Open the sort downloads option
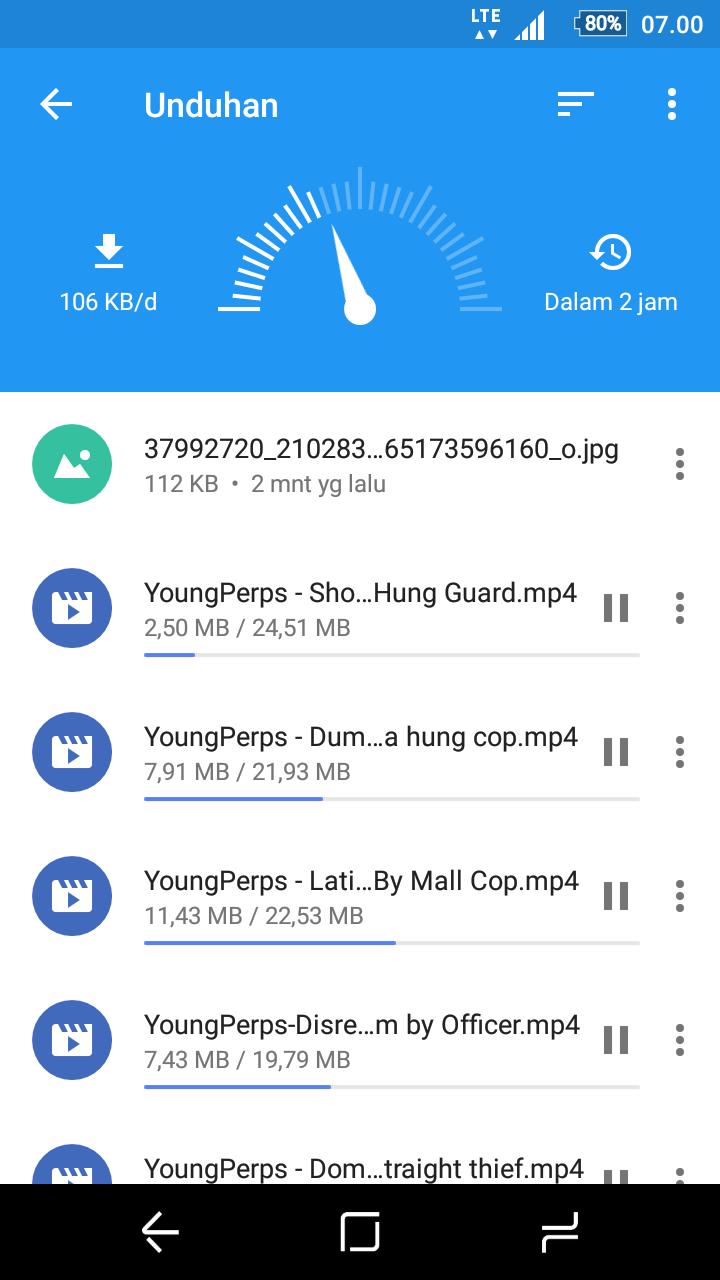The width and height of the screenshot is (720, 1280). tap(575, 104)
